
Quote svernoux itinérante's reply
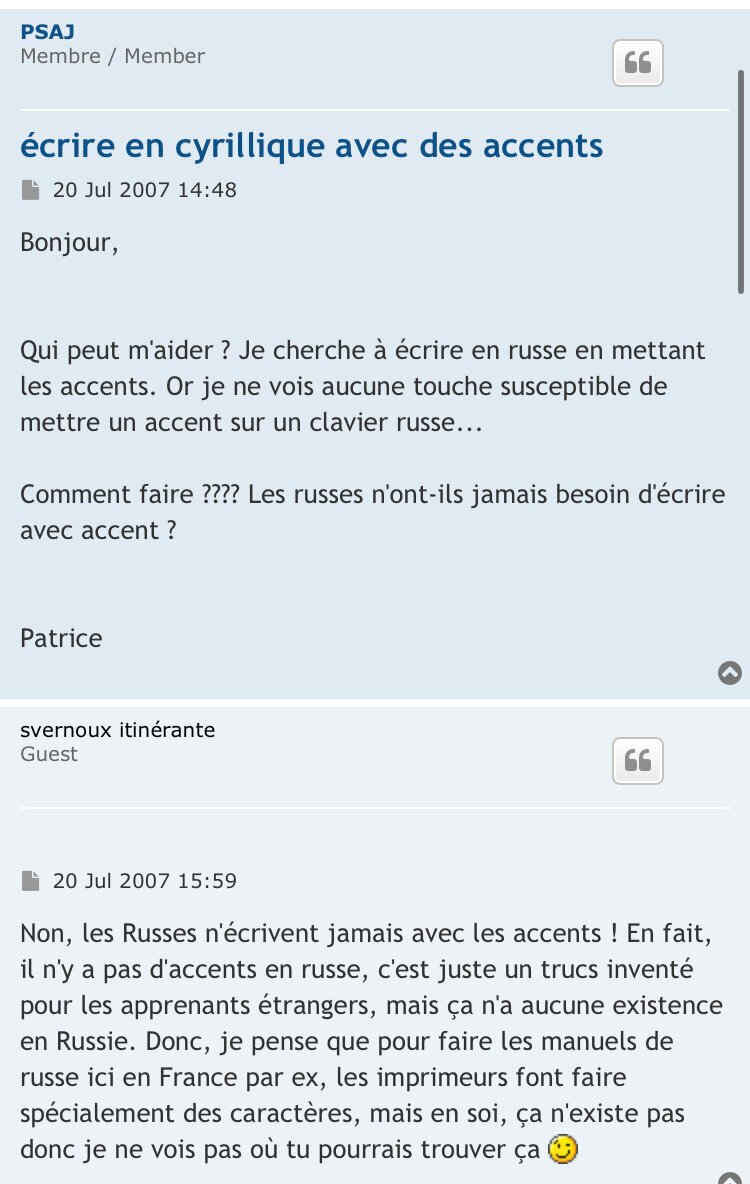pyautogui.click(x=637, y=762)
